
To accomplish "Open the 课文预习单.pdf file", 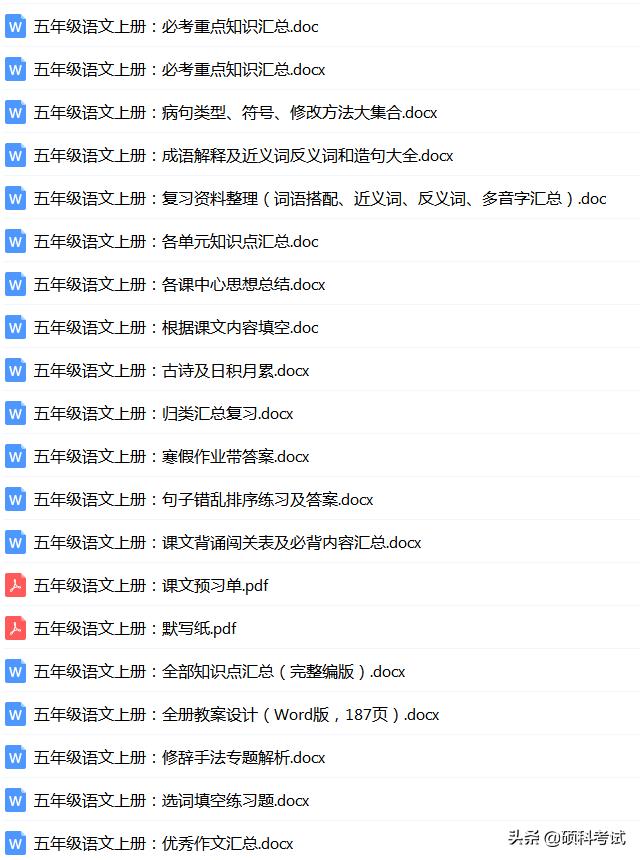I will pos(151,586).
